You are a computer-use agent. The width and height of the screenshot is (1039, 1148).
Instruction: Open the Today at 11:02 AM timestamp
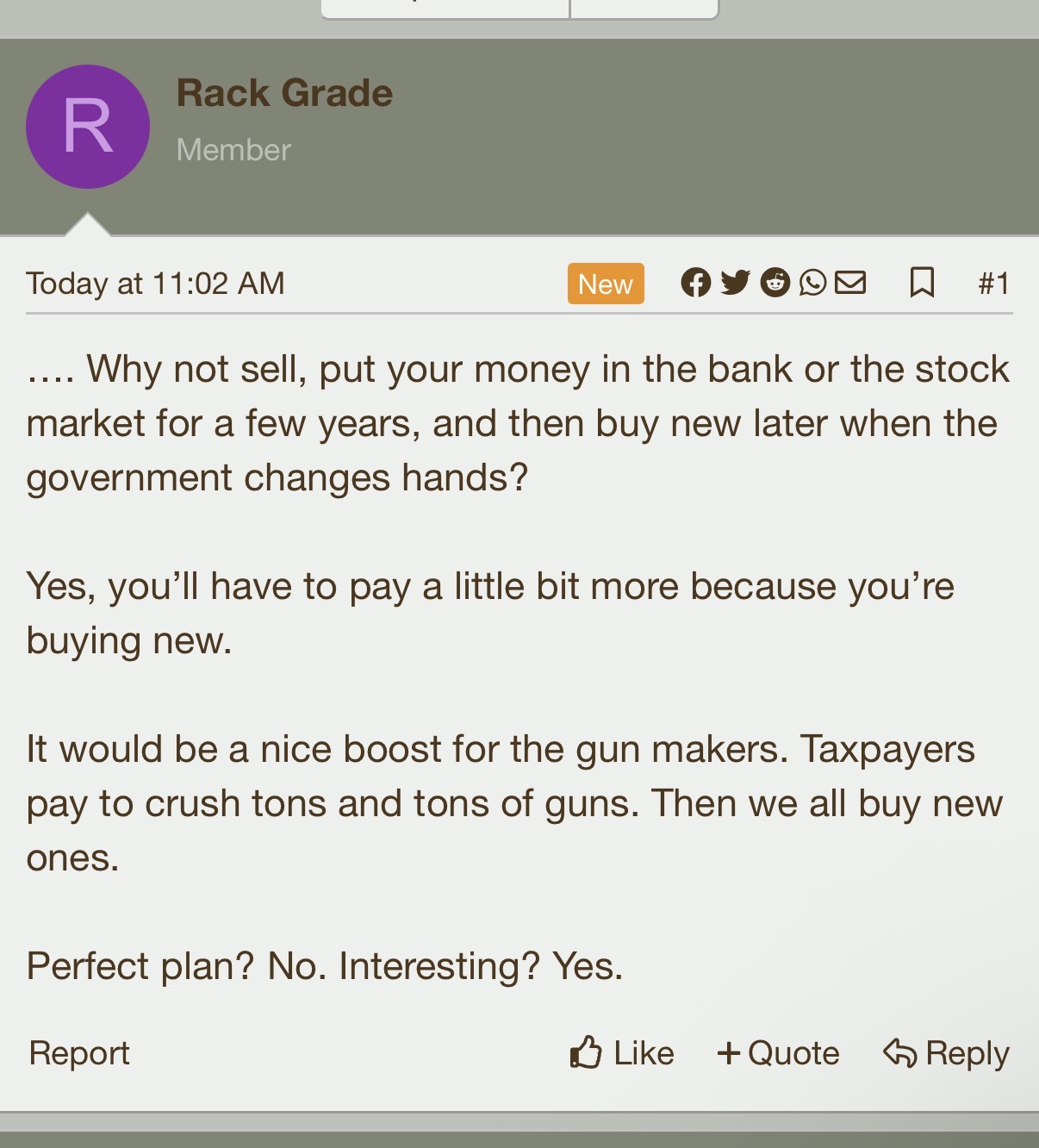[155, 284]
